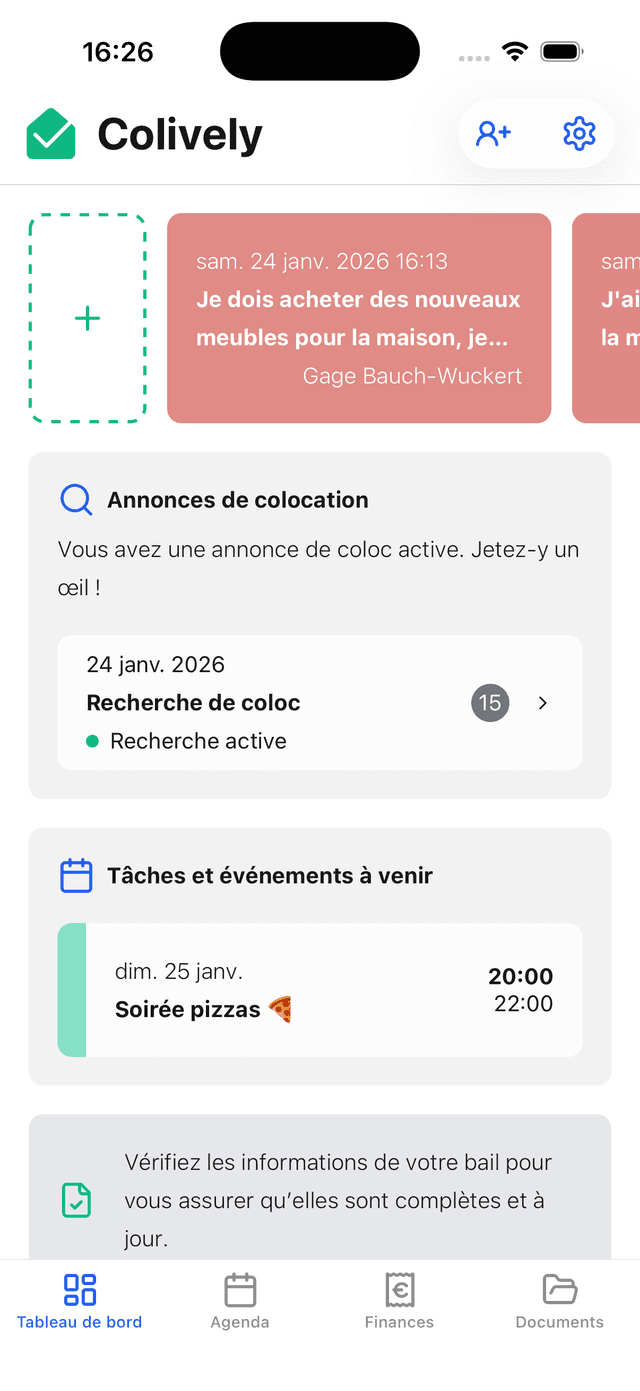Open Gage Bauch-Wuckert's note about new furniture

point(359,318)
